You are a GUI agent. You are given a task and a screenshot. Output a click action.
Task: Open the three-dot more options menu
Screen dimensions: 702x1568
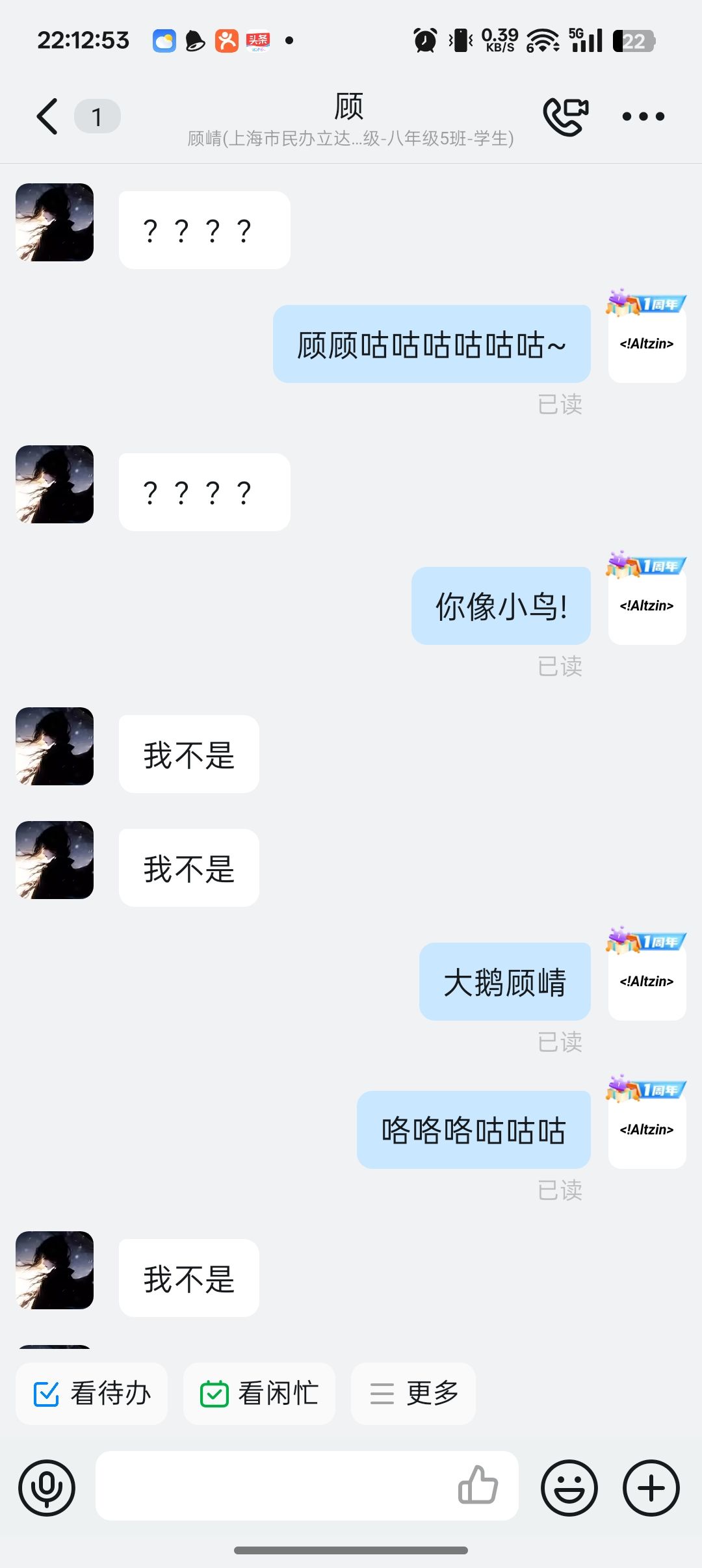643,117
